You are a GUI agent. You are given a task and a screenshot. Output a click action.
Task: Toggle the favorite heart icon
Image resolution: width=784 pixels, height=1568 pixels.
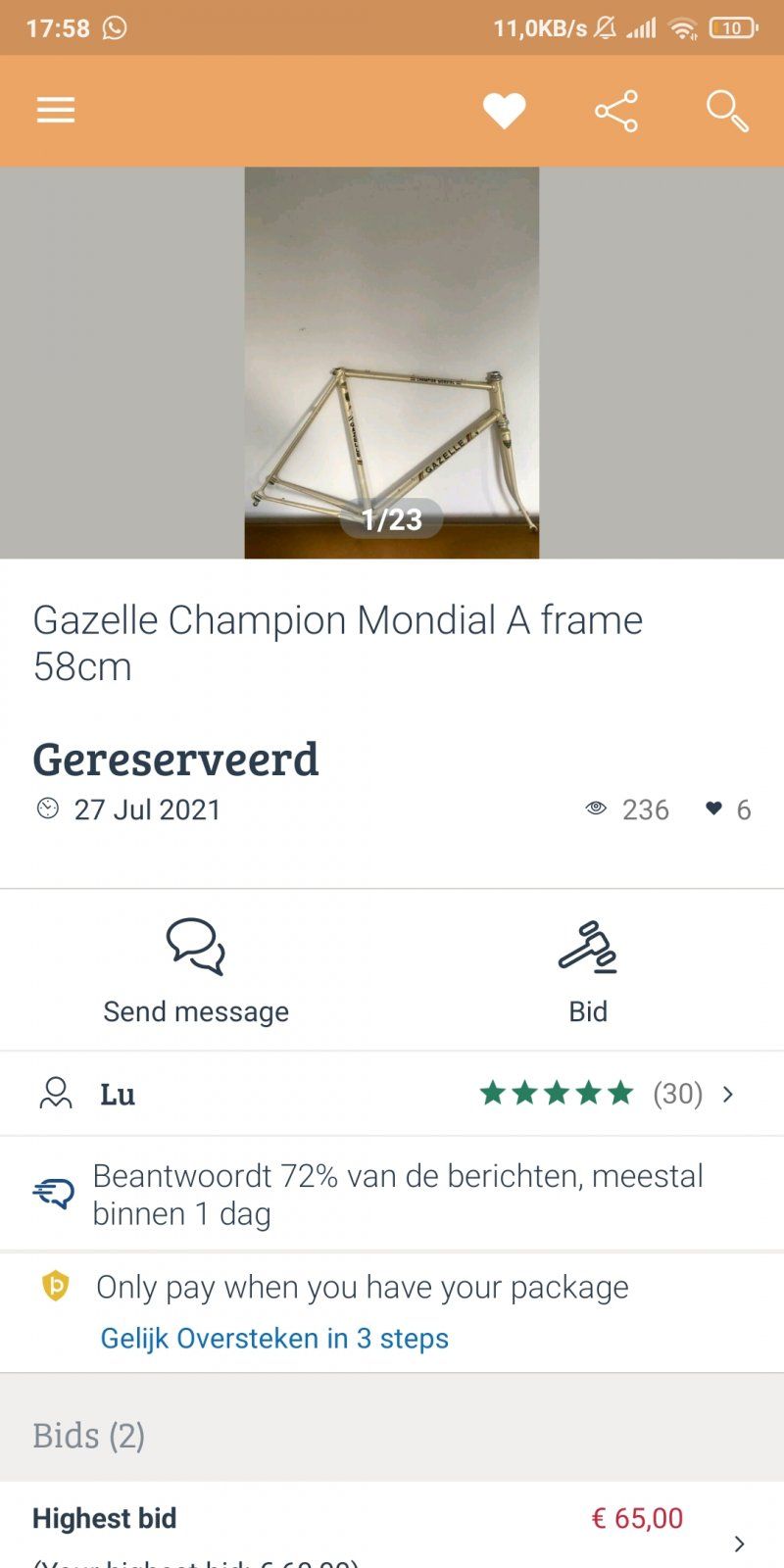(505, 111)
